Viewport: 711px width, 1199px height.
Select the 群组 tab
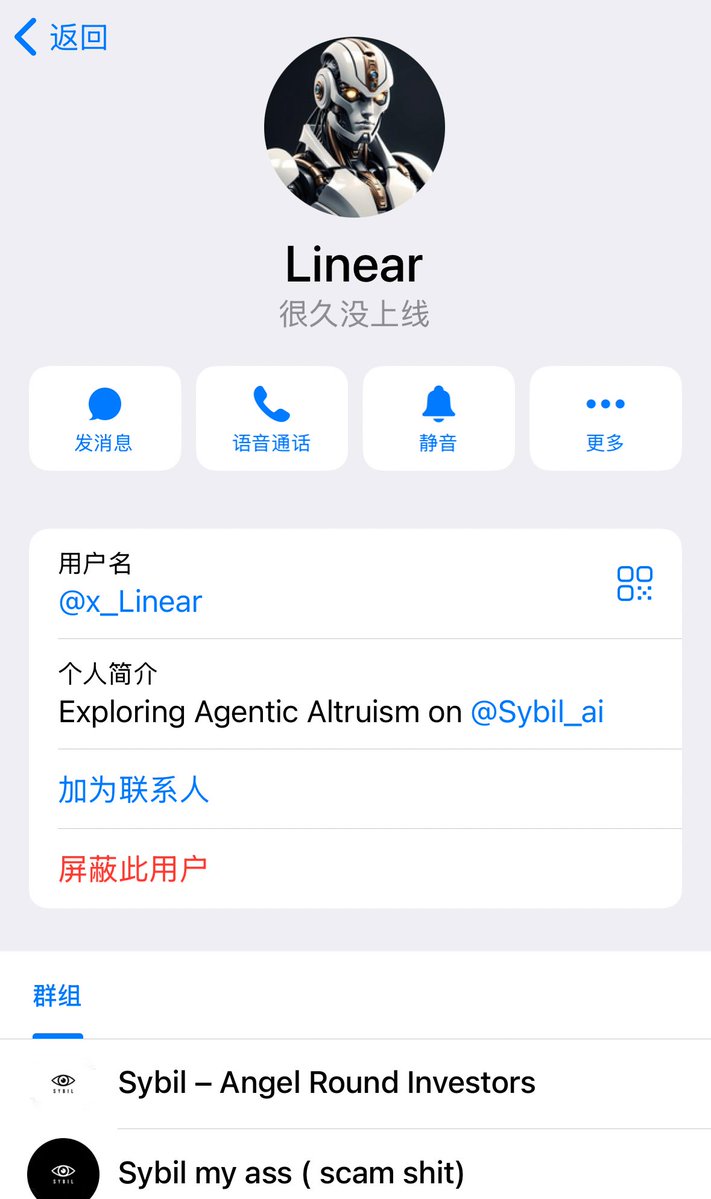coord(57,996)
